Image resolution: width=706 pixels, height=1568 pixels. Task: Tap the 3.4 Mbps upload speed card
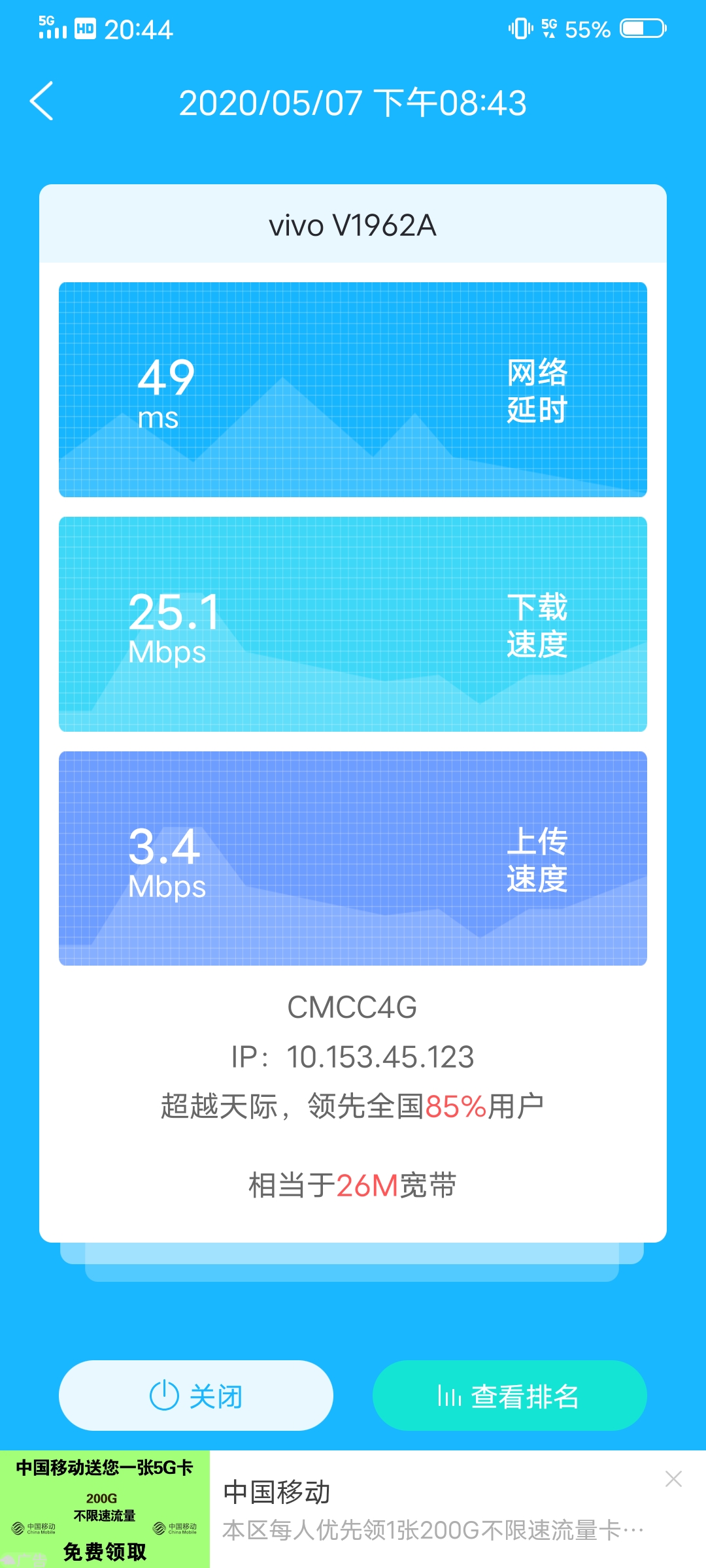click(353, 859)
